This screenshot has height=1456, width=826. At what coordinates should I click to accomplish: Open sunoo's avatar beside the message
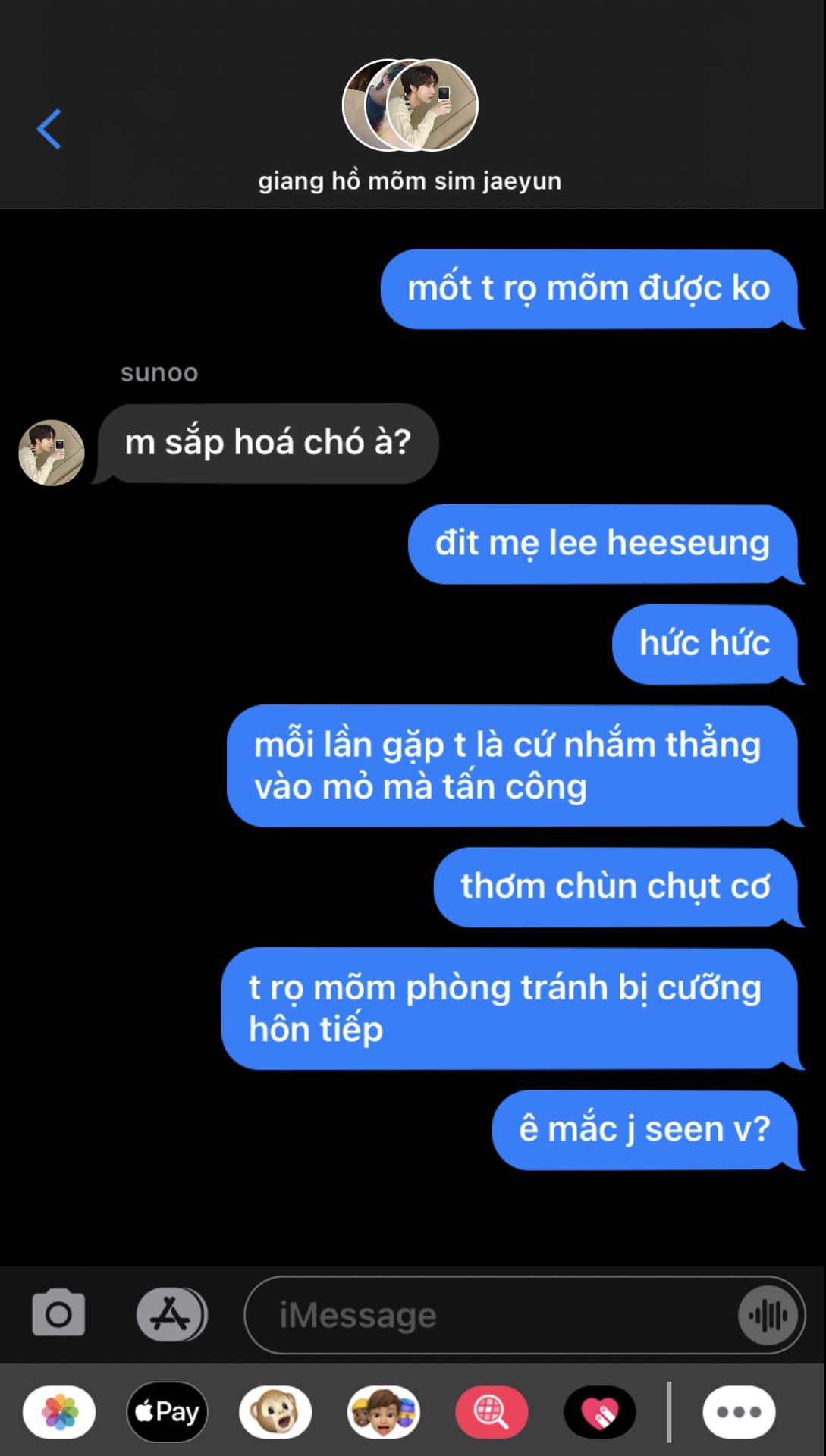[x=52, y=453]
